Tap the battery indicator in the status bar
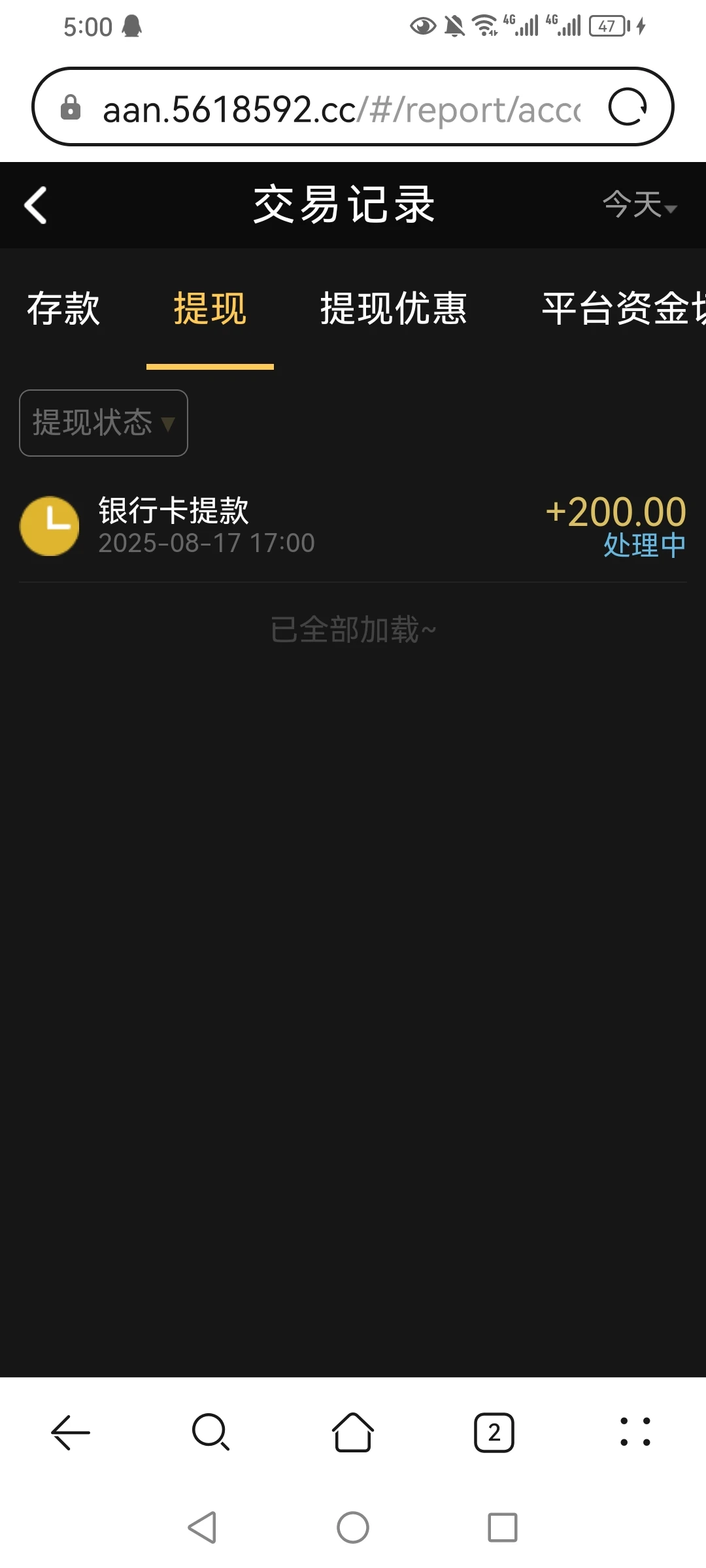This screenshot has width=706, height=1568. (607, 26)
